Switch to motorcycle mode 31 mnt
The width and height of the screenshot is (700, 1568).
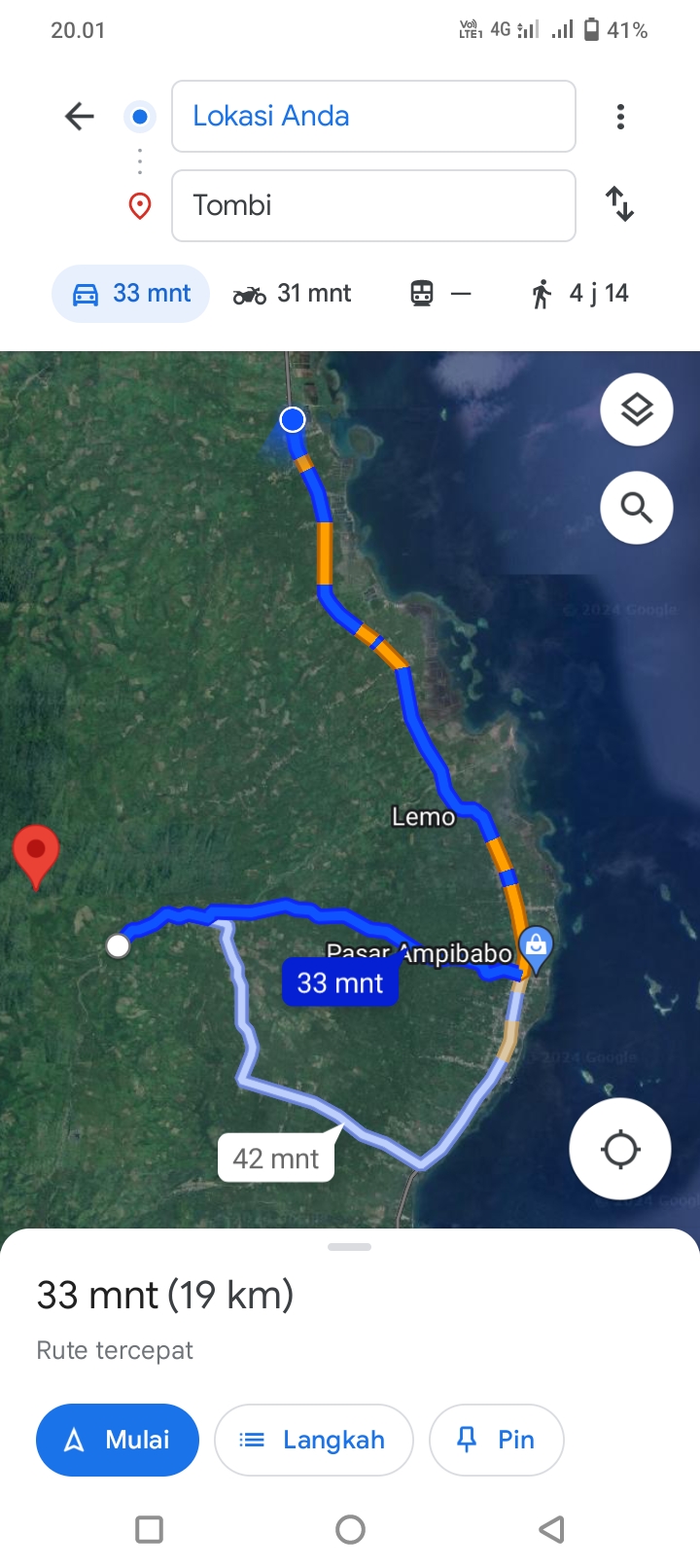point(292,293)
